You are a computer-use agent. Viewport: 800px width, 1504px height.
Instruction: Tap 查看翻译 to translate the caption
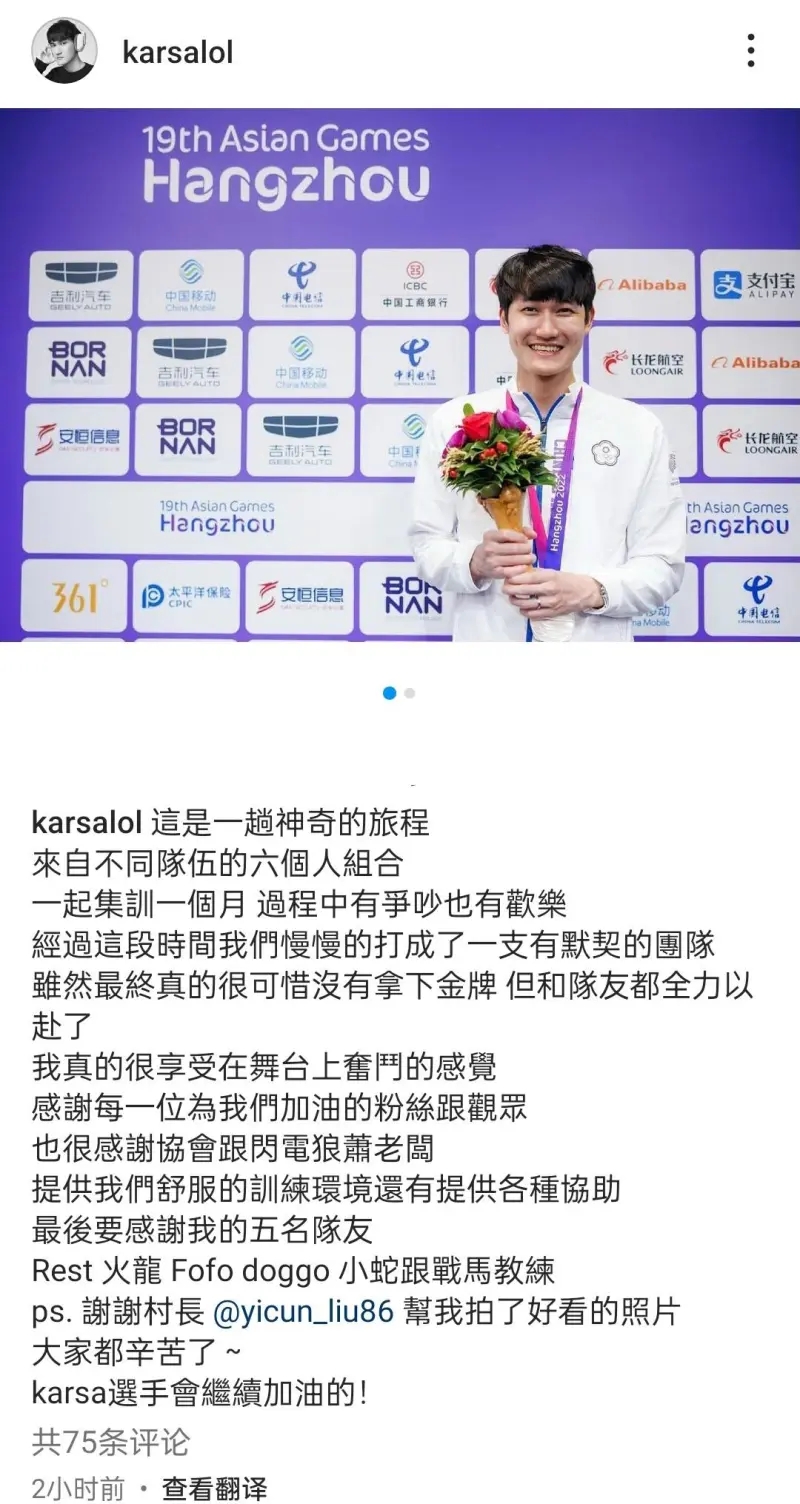(x=215, y=1488)
